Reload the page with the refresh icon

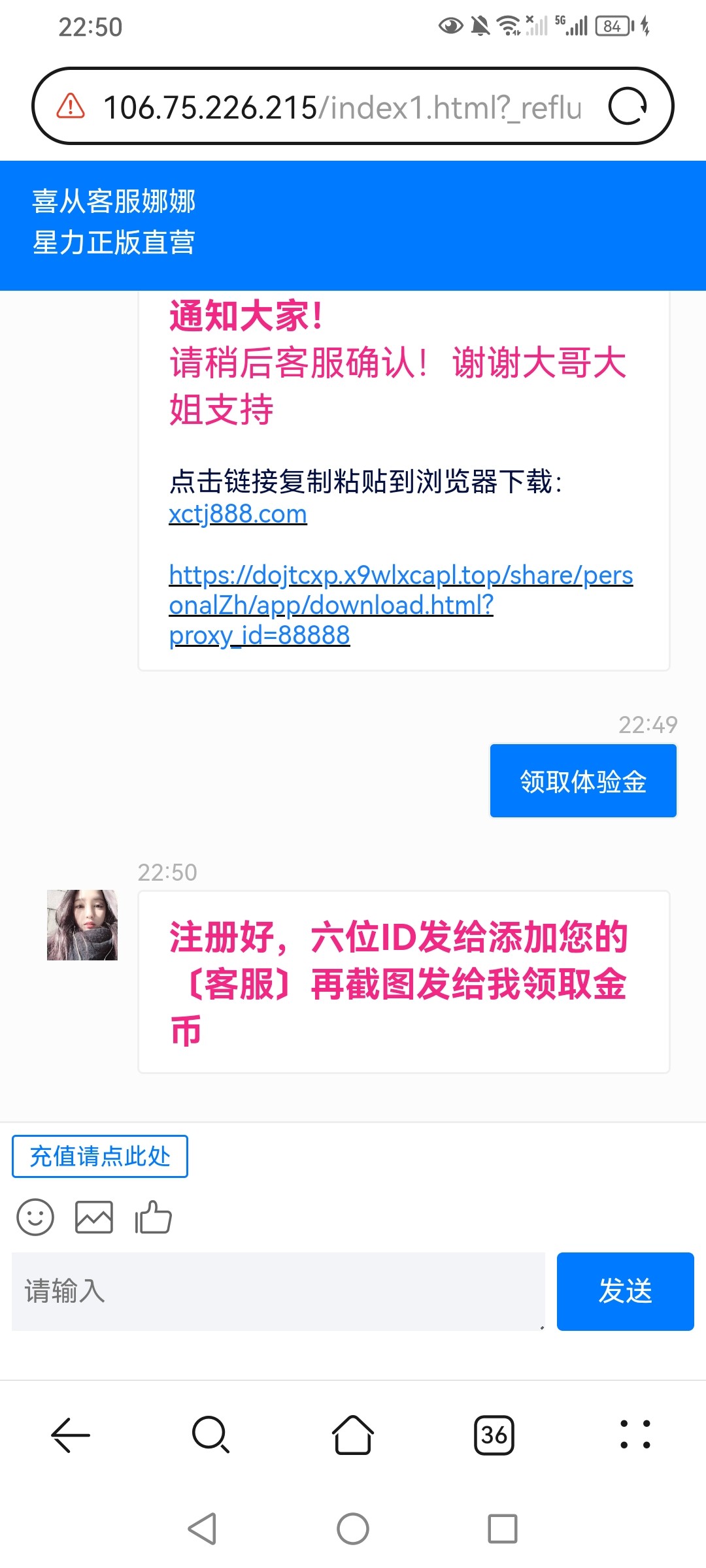tap(628, 106)
